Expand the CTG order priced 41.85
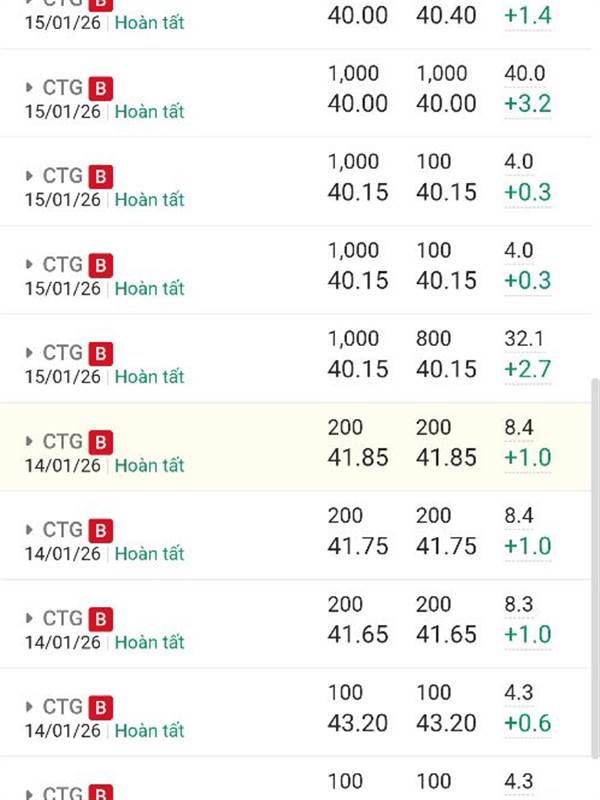The width and height of the screenshot is (600, 800). point(31,441)
